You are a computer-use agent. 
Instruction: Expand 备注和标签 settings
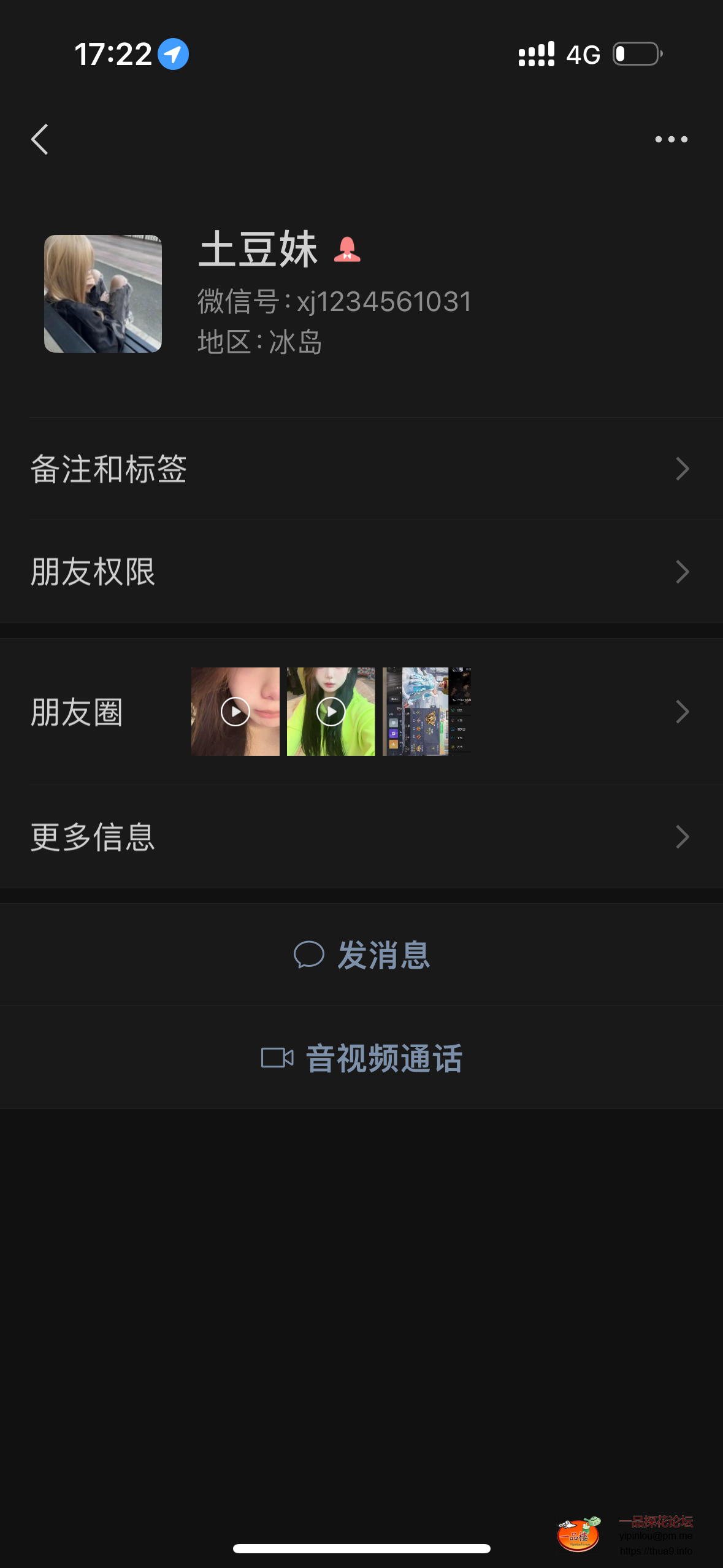click(x=361, y=469)
